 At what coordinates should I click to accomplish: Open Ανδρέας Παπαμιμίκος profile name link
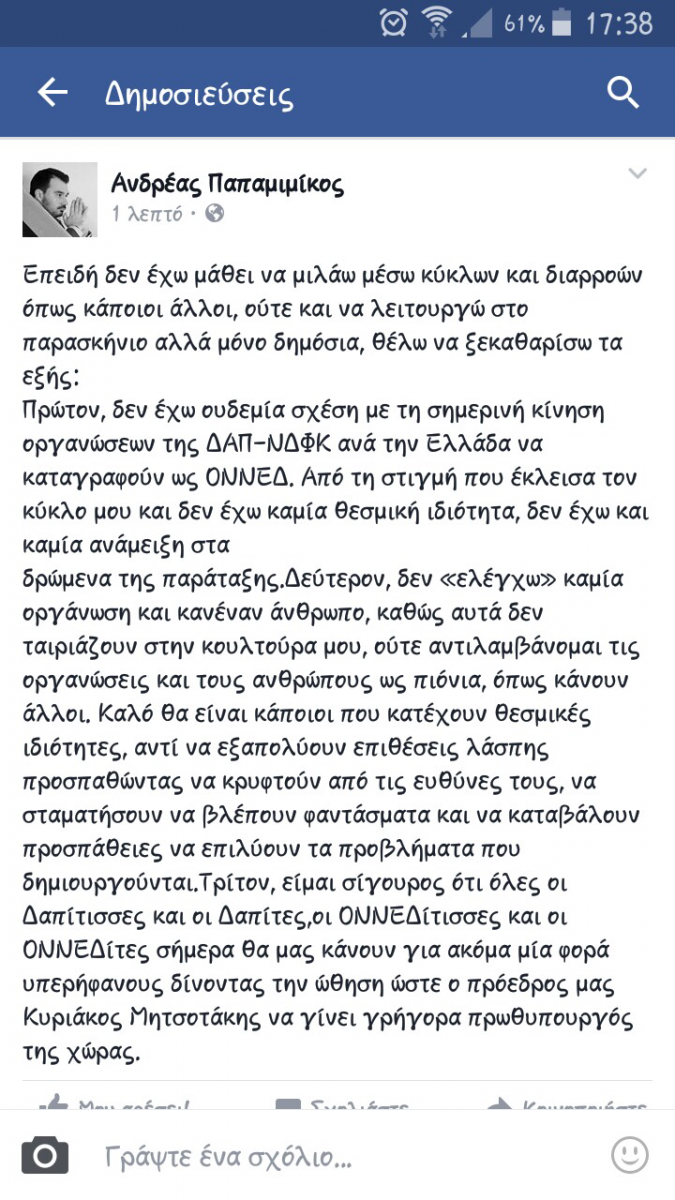(x=227, y=183)
